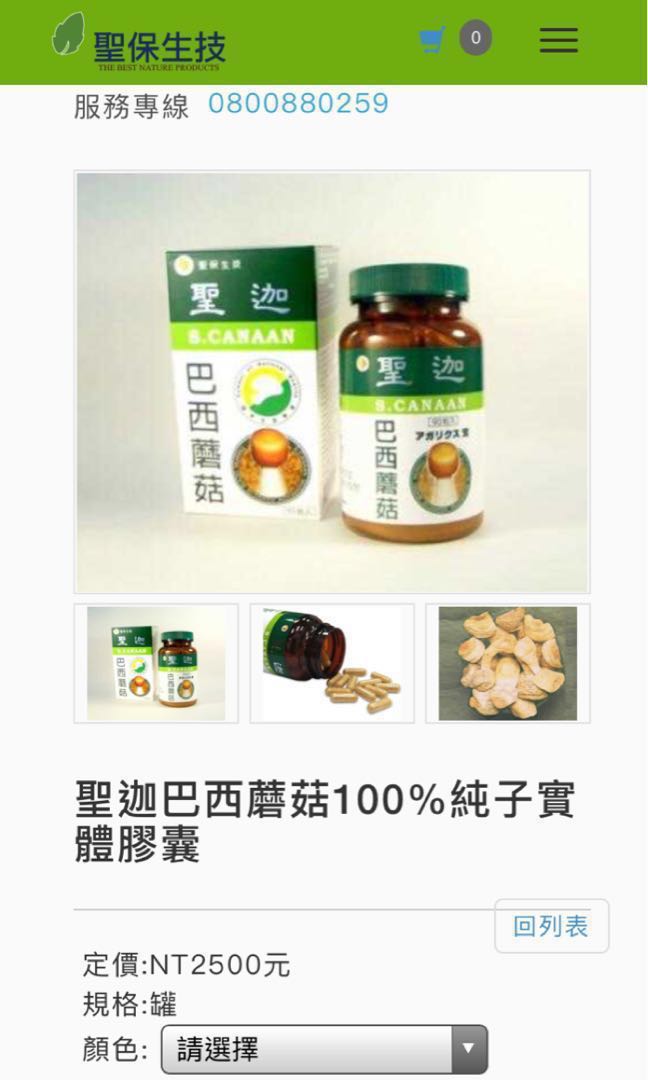Tap the 聖保生技 site logo

pos(140,41)
